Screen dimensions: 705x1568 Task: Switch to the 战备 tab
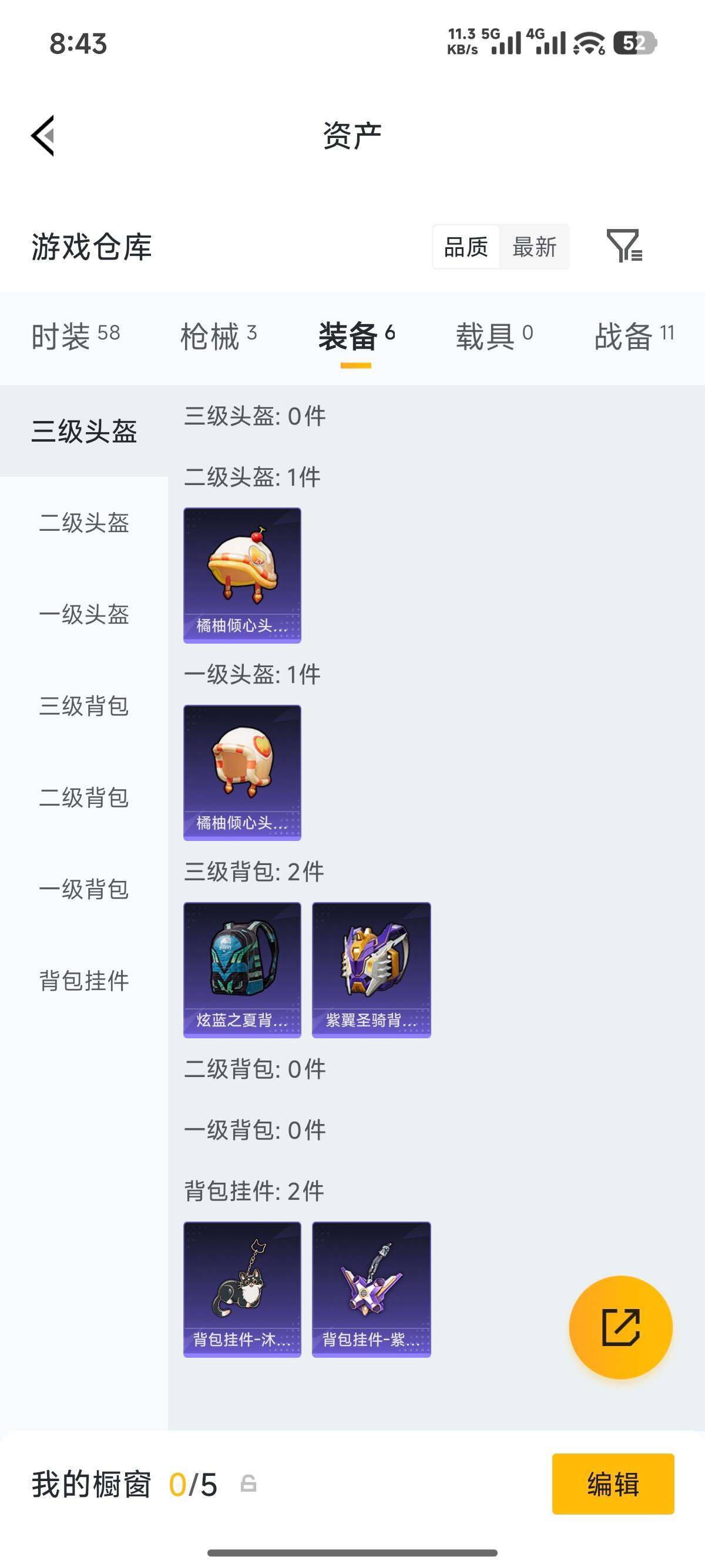[634, 336]
